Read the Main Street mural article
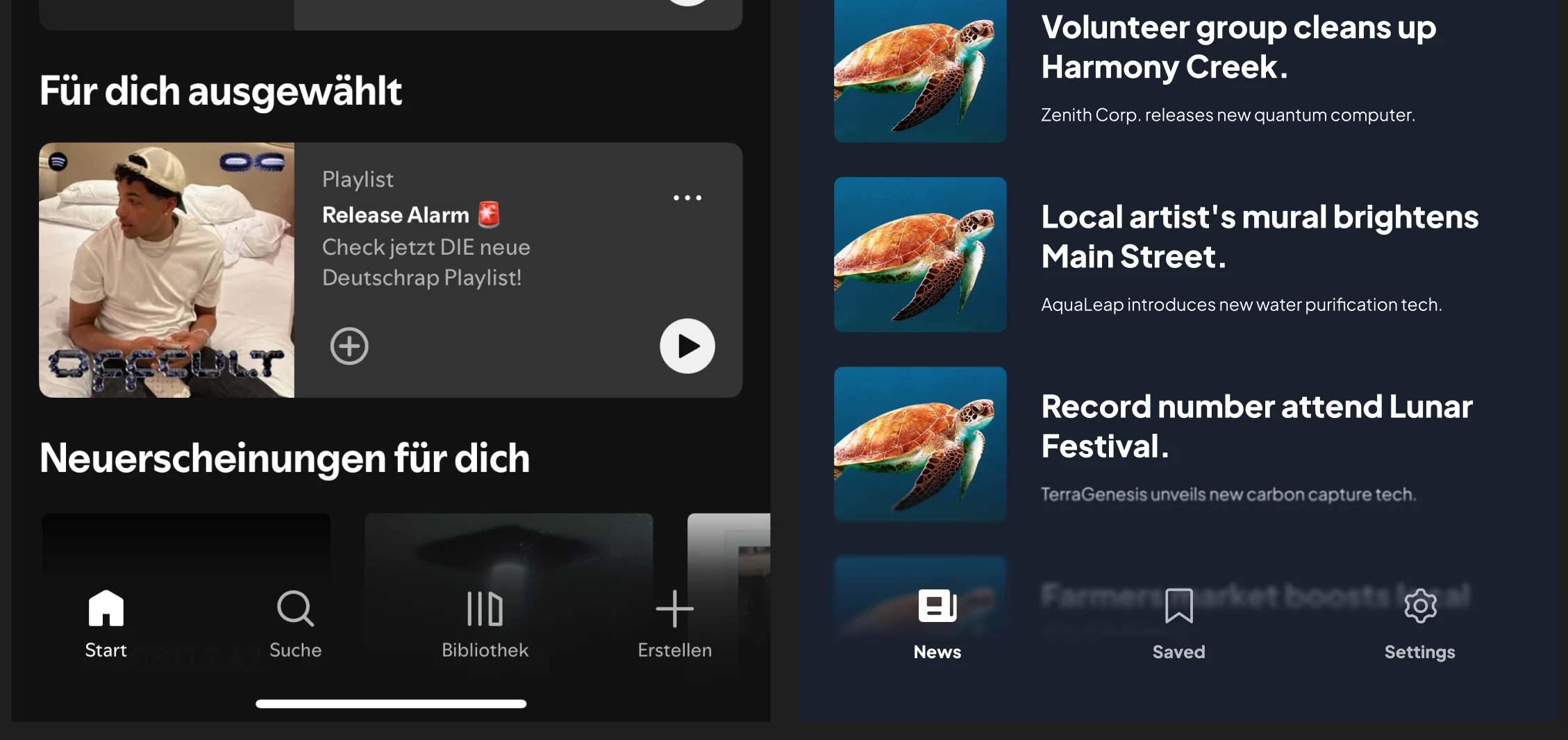 1258,237
